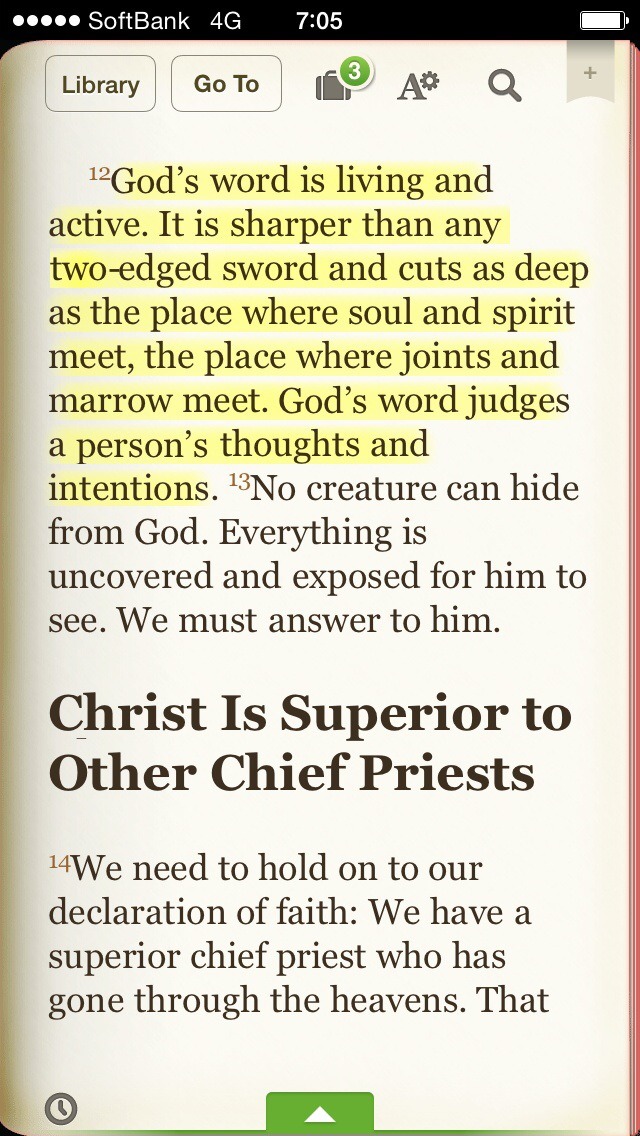Tap the Go To button

click(x=226, y=84)
